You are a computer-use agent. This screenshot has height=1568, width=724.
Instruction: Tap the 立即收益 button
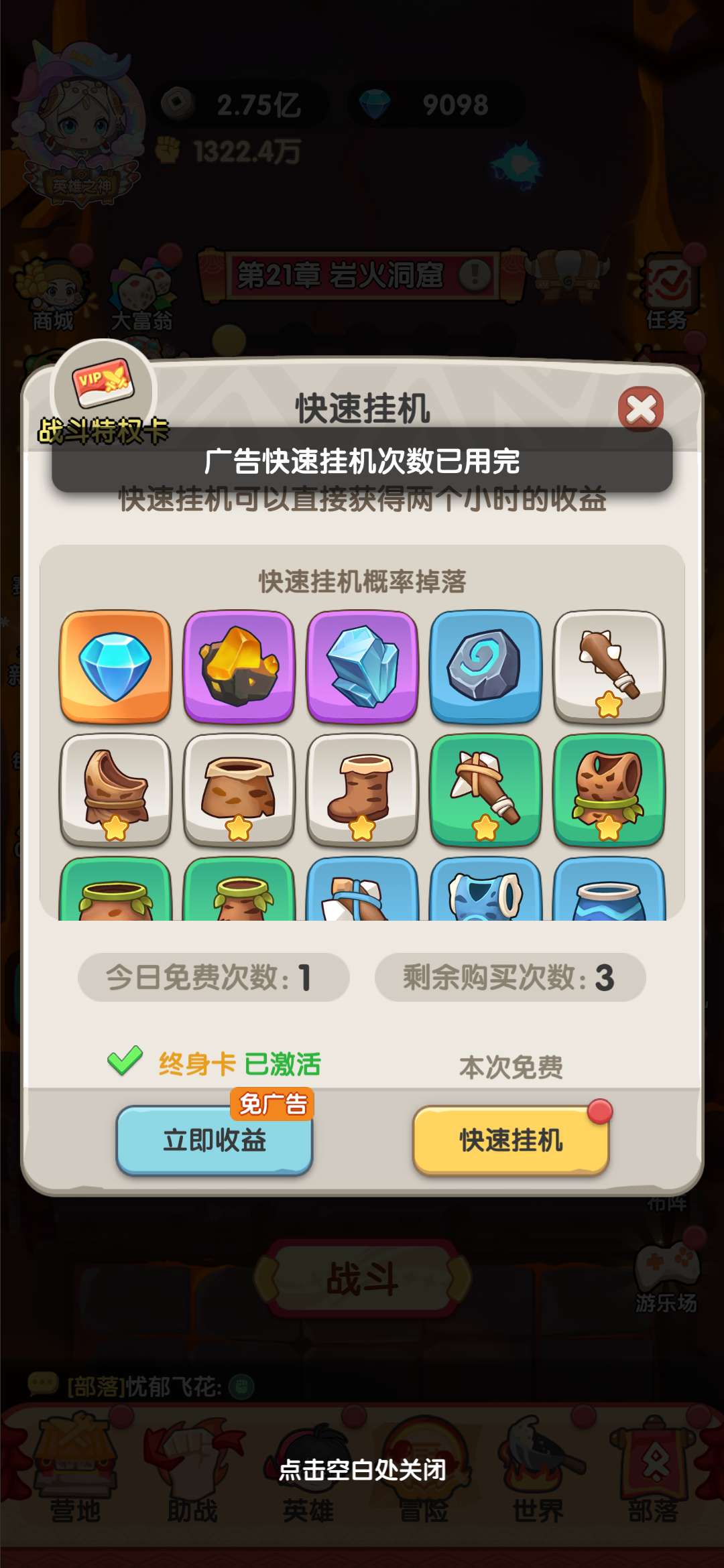215,1140
